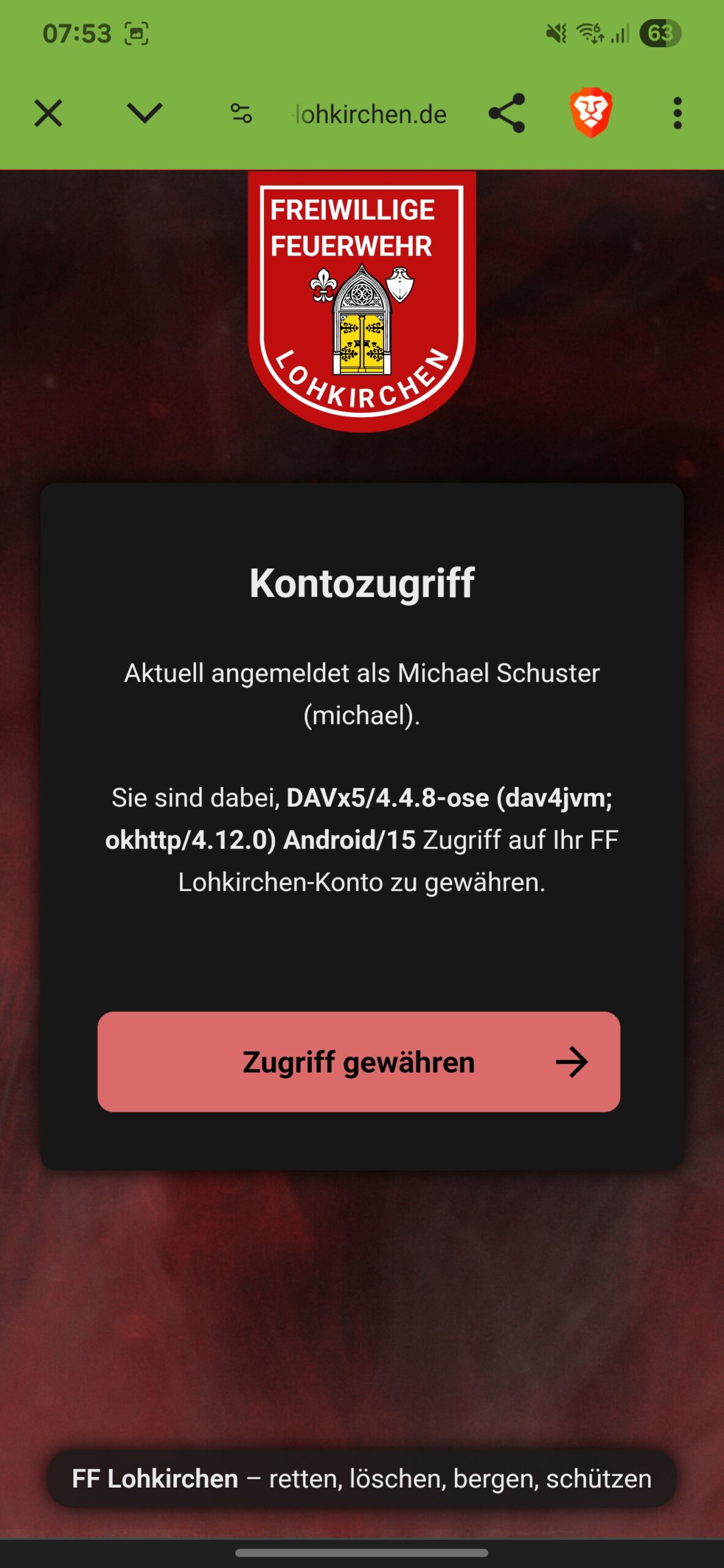
Task: Tap Zugriff gewähren to grant access
Action: click(359, 1061)
